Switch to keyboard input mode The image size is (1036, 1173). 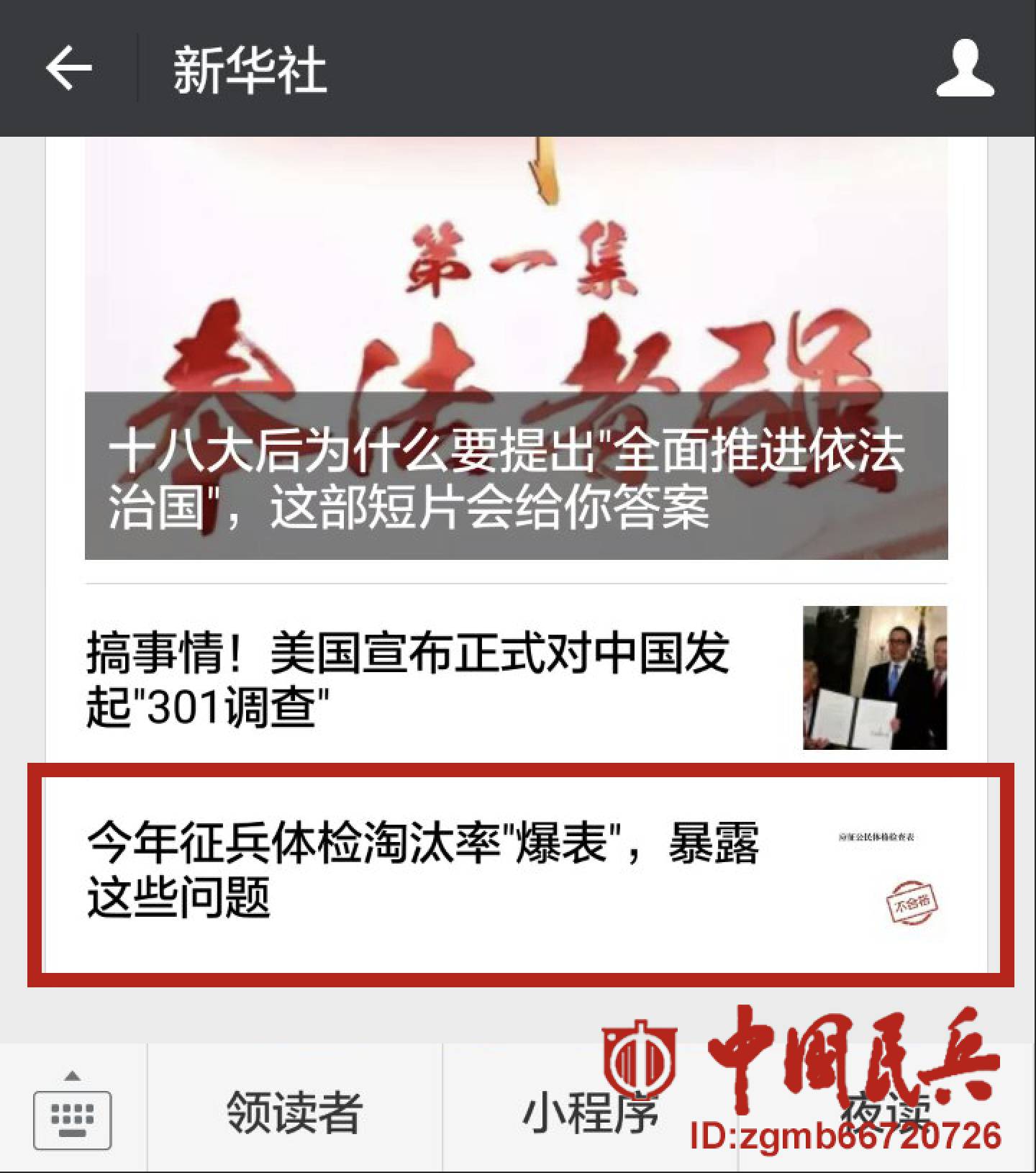pos(73,1112)
